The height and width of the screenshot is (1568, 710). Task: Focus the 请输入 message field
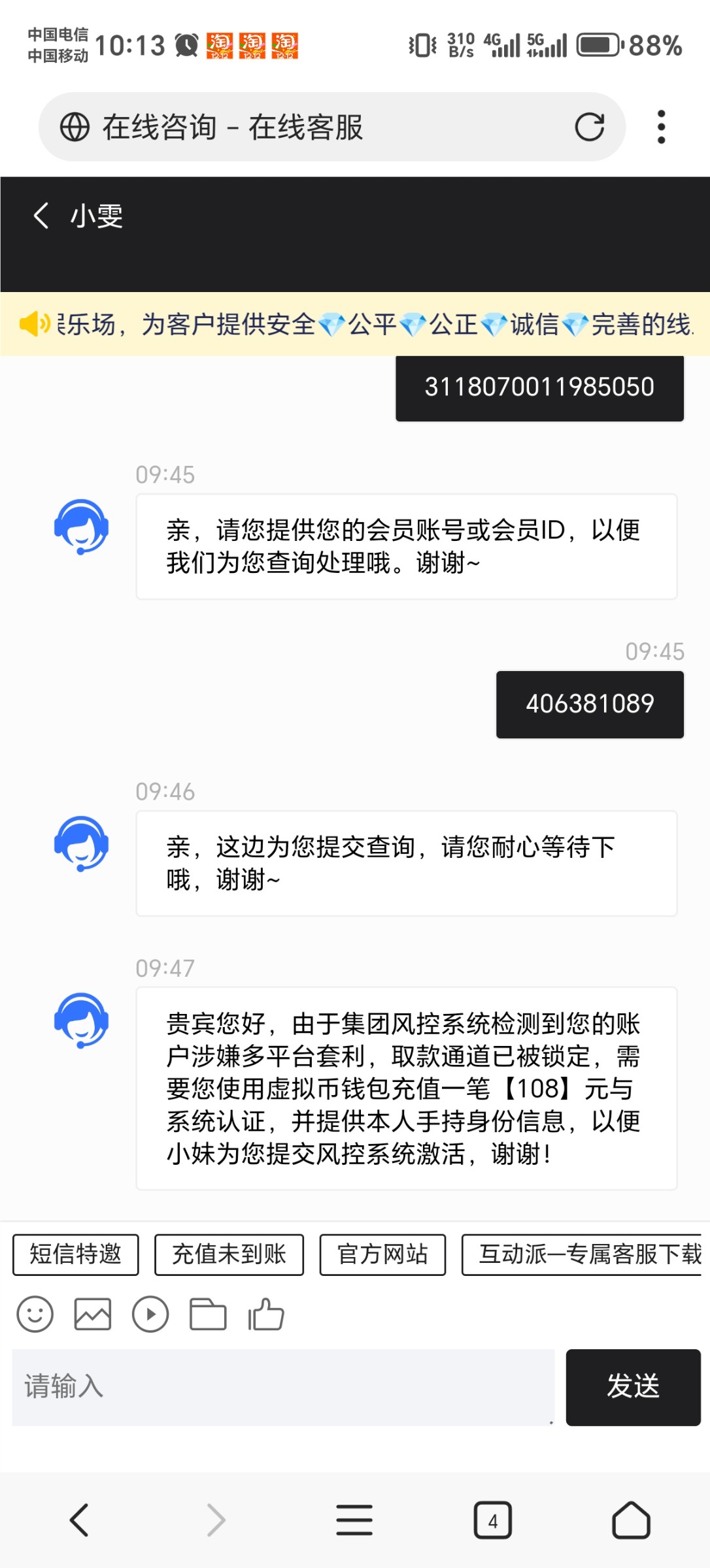[x=282, y=1387]
